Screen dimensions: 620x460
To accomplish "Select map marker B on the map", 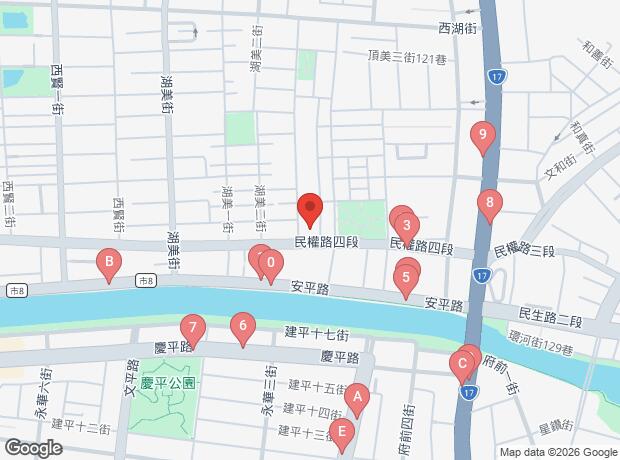I will [x=109, y=264].
